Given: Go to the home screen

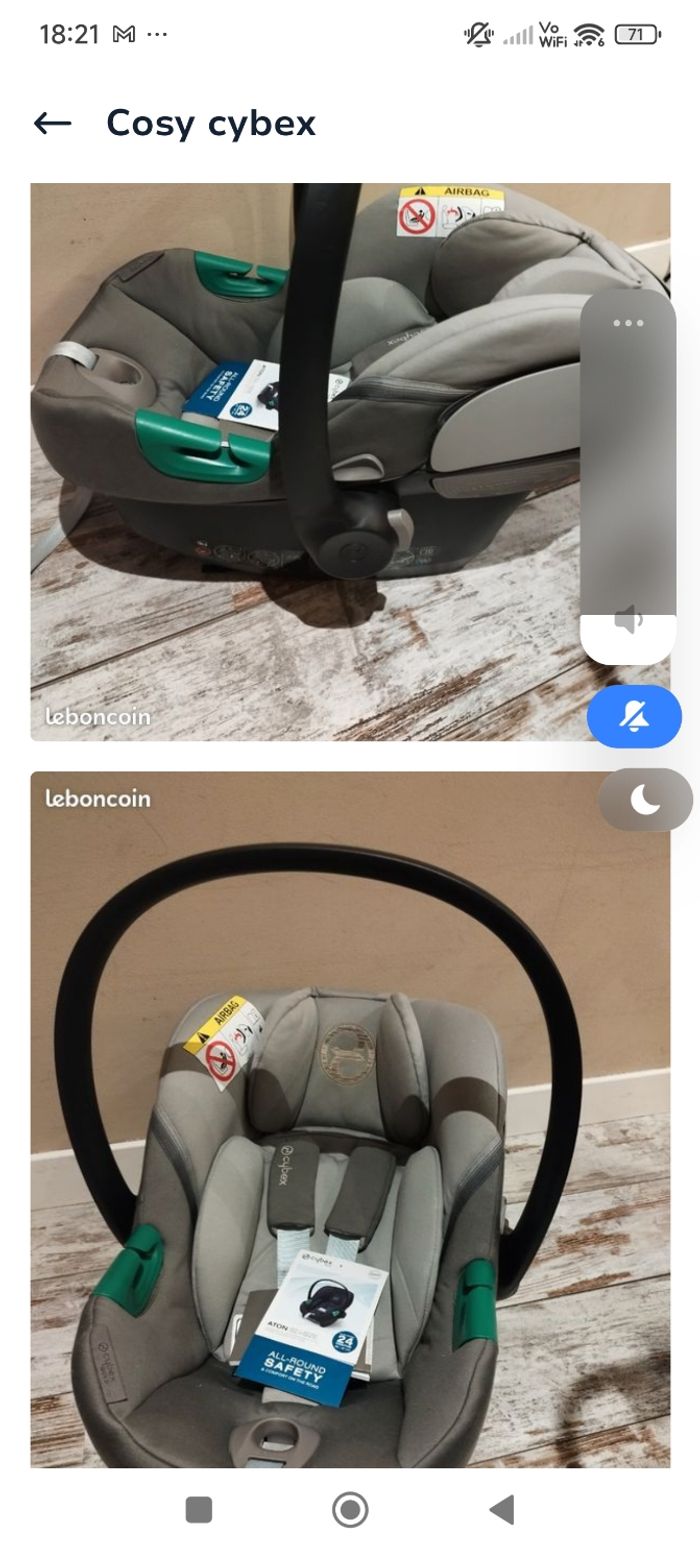Looking at the screenshot, I should (350, 1509).
